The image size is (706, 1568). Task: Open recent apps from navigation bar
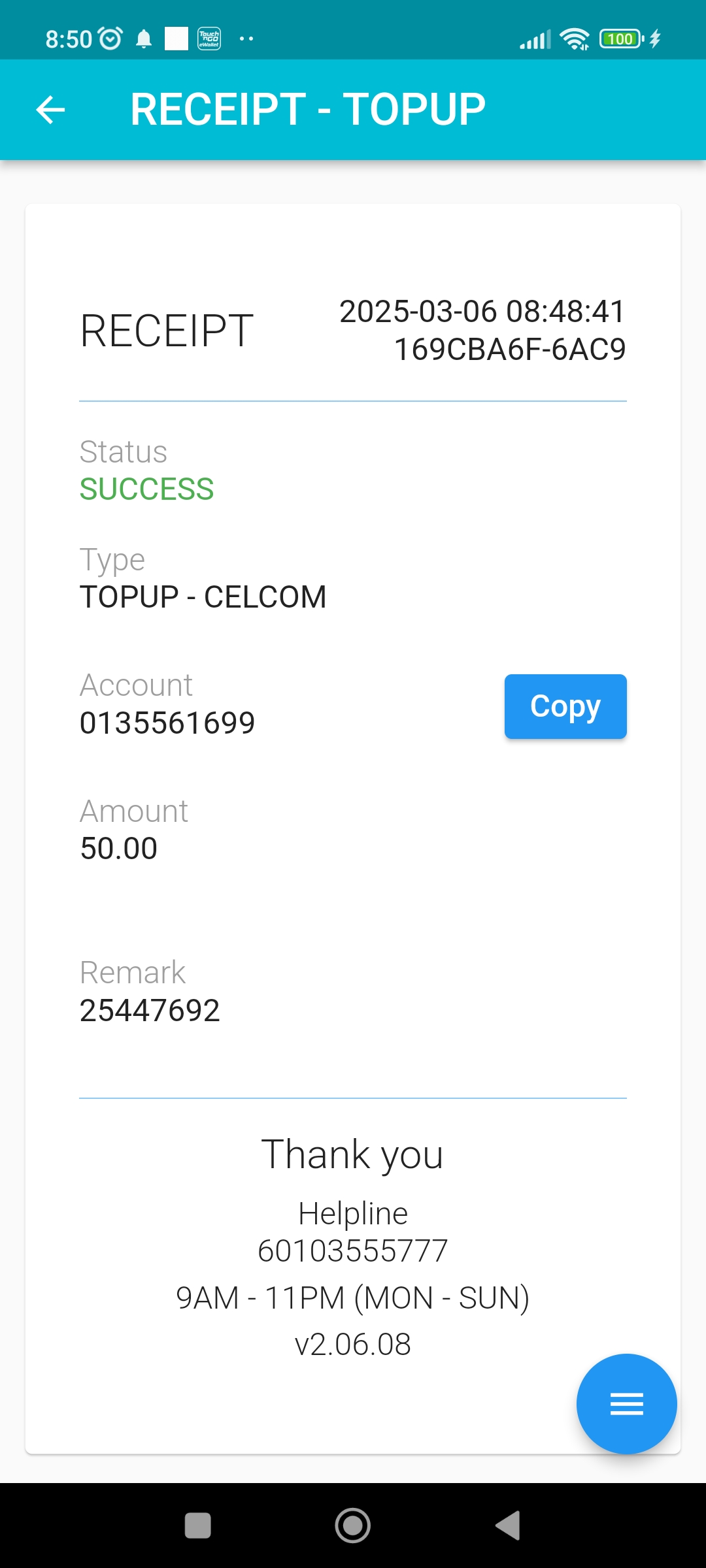click(197, 1526)
